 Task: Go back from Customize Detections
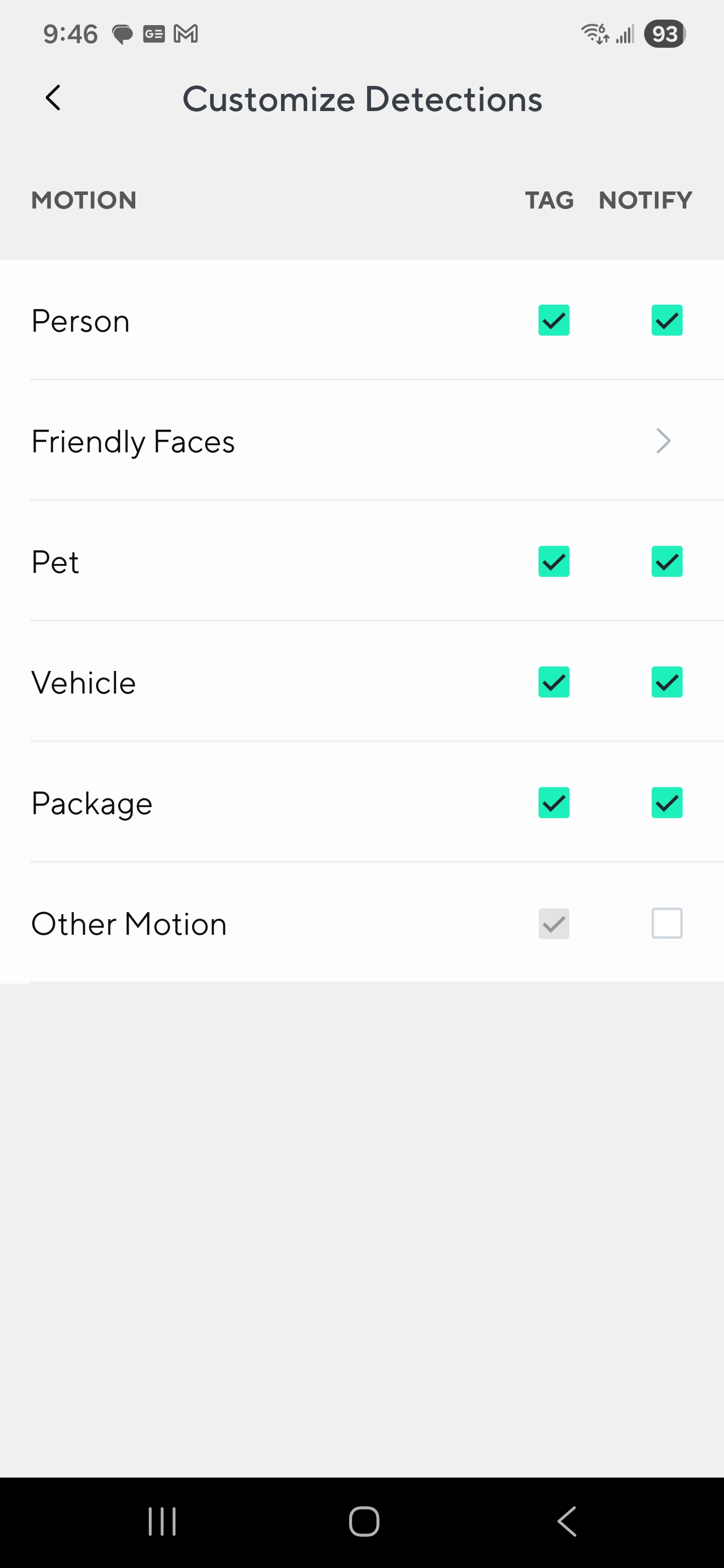(x=54, y=98)
